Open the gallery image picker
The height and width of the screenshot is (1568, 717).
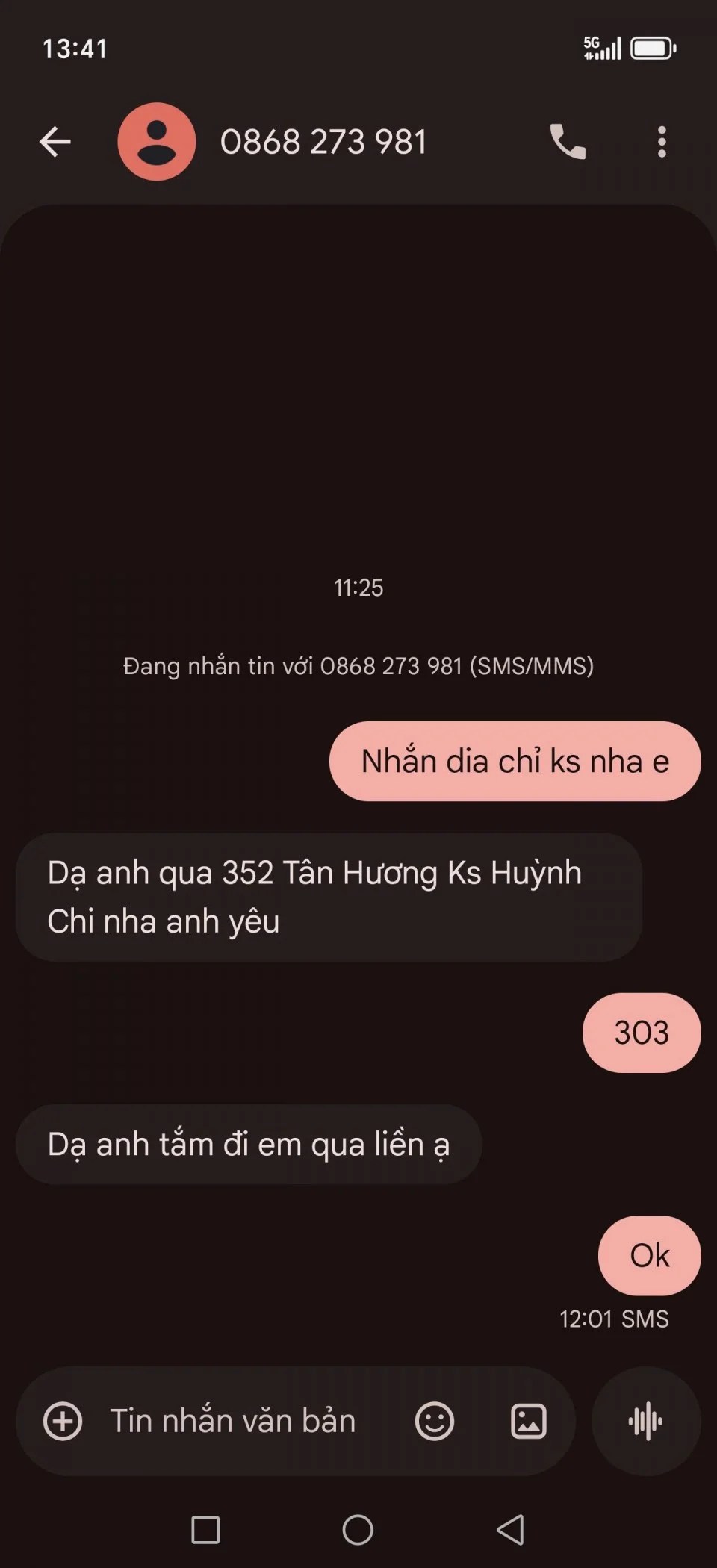(528, 1421)
